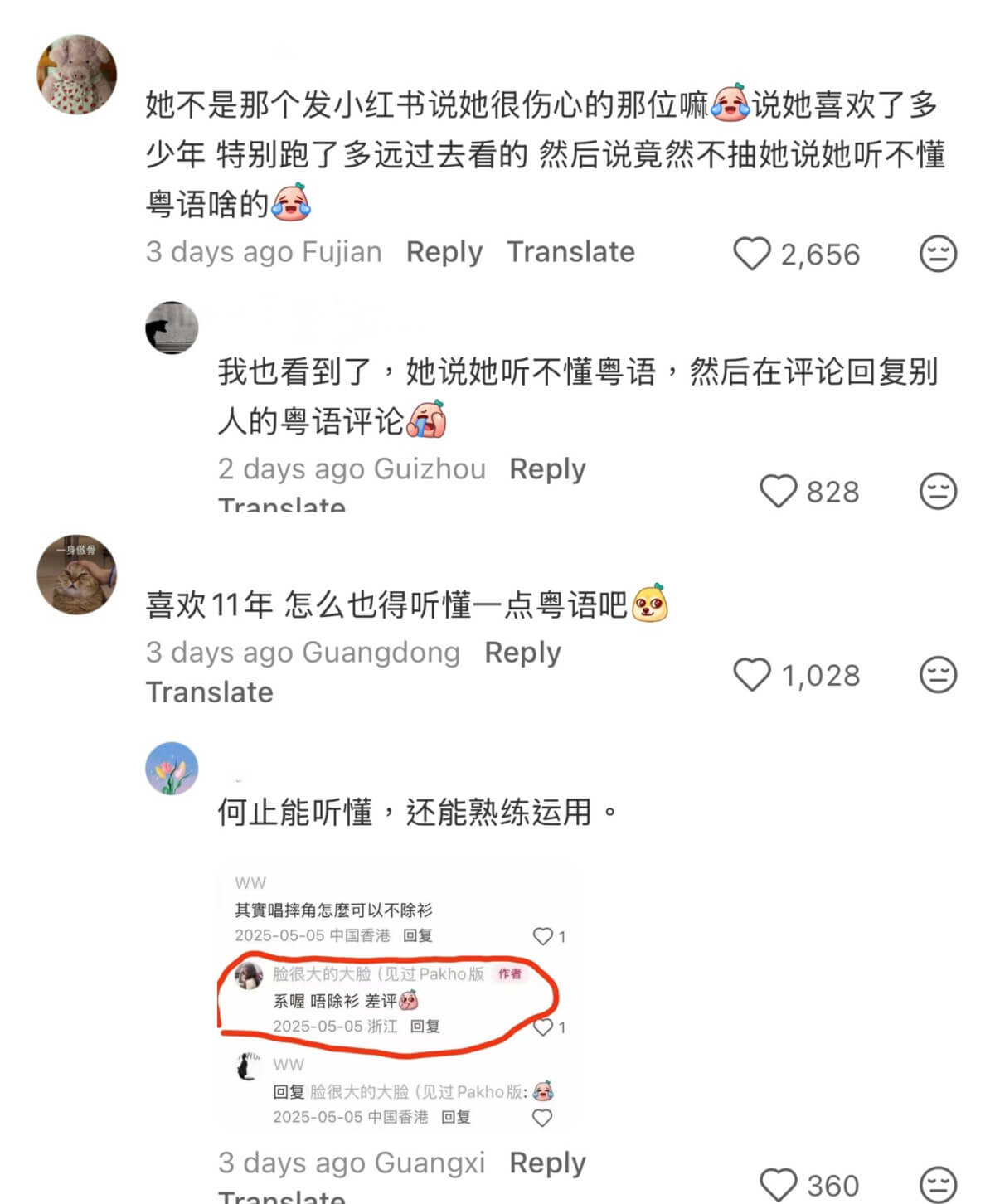This screenshot has width=995, height=1204.
Task: Open the tulip avatar commenter's profile
Action: (172, 769)
